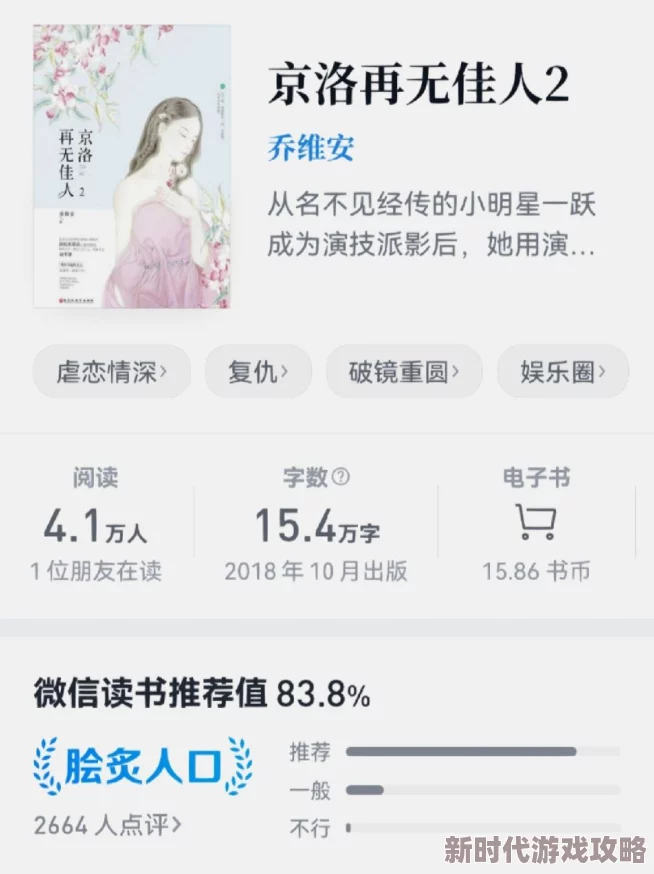View books tagged 娱乐圈
This screenshot has width=654, height=874.
[562, 373]
